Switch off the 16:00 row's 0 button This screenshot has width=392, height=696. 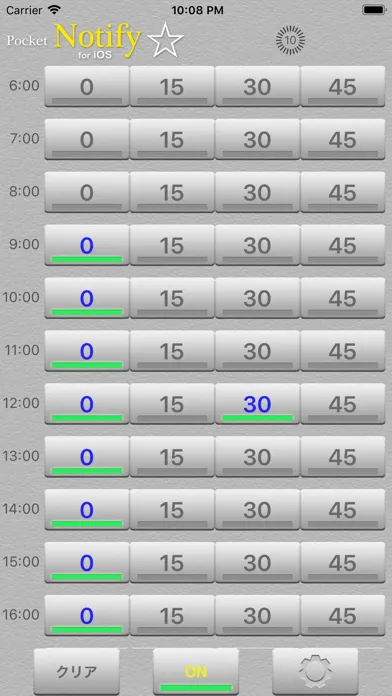(87, 615)
